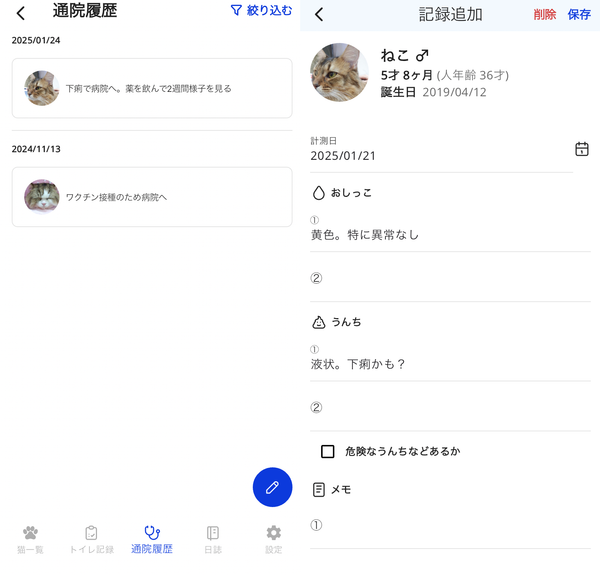This screenshot has height=575, width=600.
Task: Switch to the 猫一覧 tab
Action: pos(30,540)
